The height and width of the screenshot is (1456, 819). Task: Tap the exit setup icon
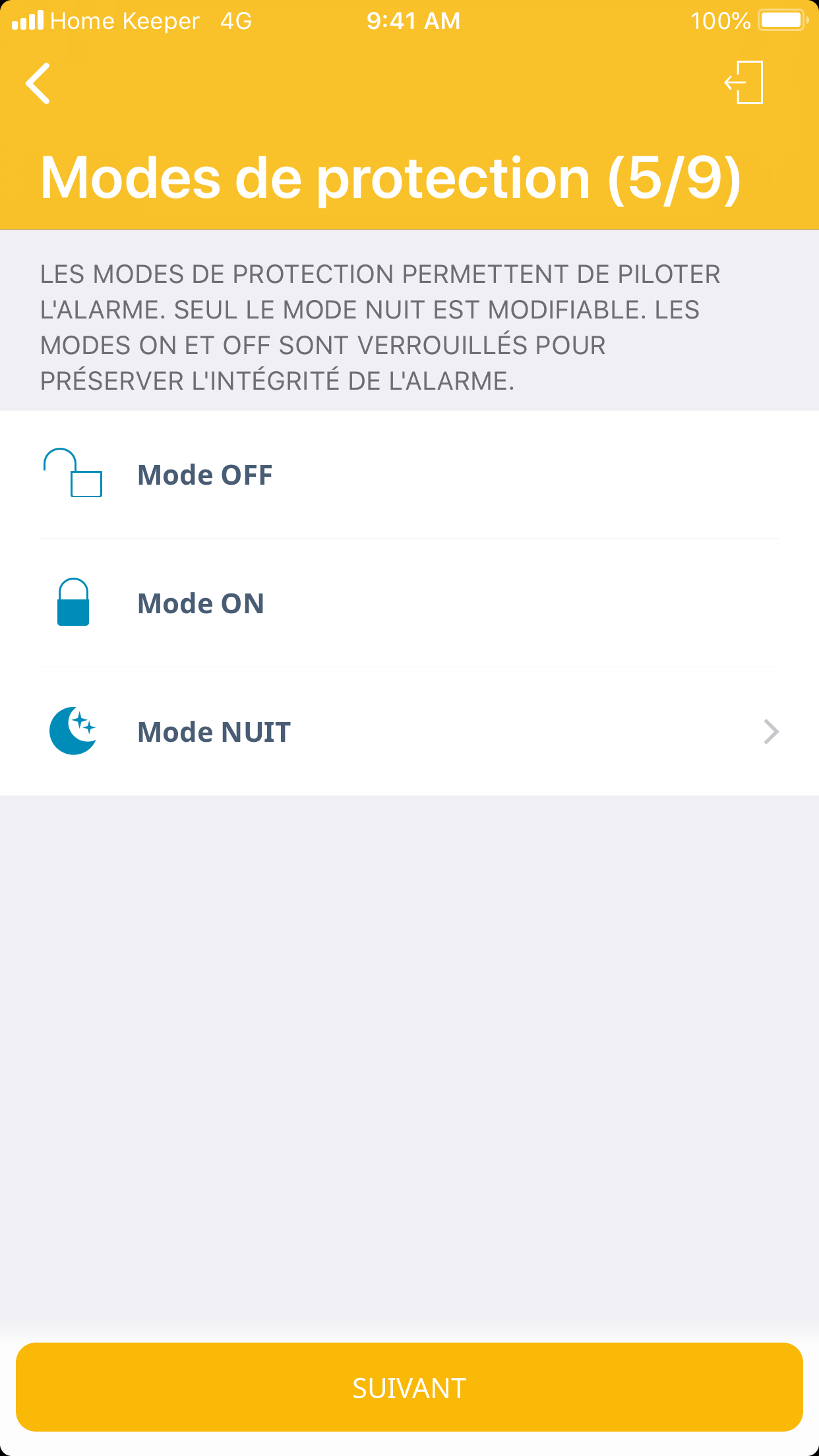click(x=744, y=82)
